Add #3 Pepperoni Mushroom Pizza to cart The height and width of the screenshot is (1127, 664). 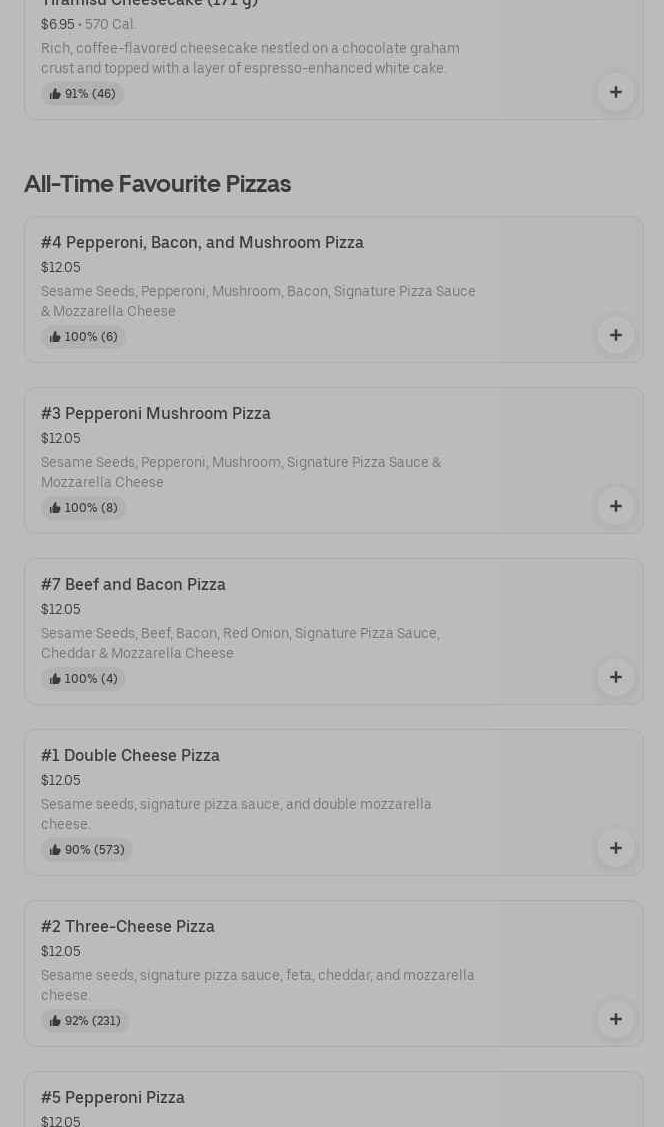pyautogui.click(x=615, y=506)
